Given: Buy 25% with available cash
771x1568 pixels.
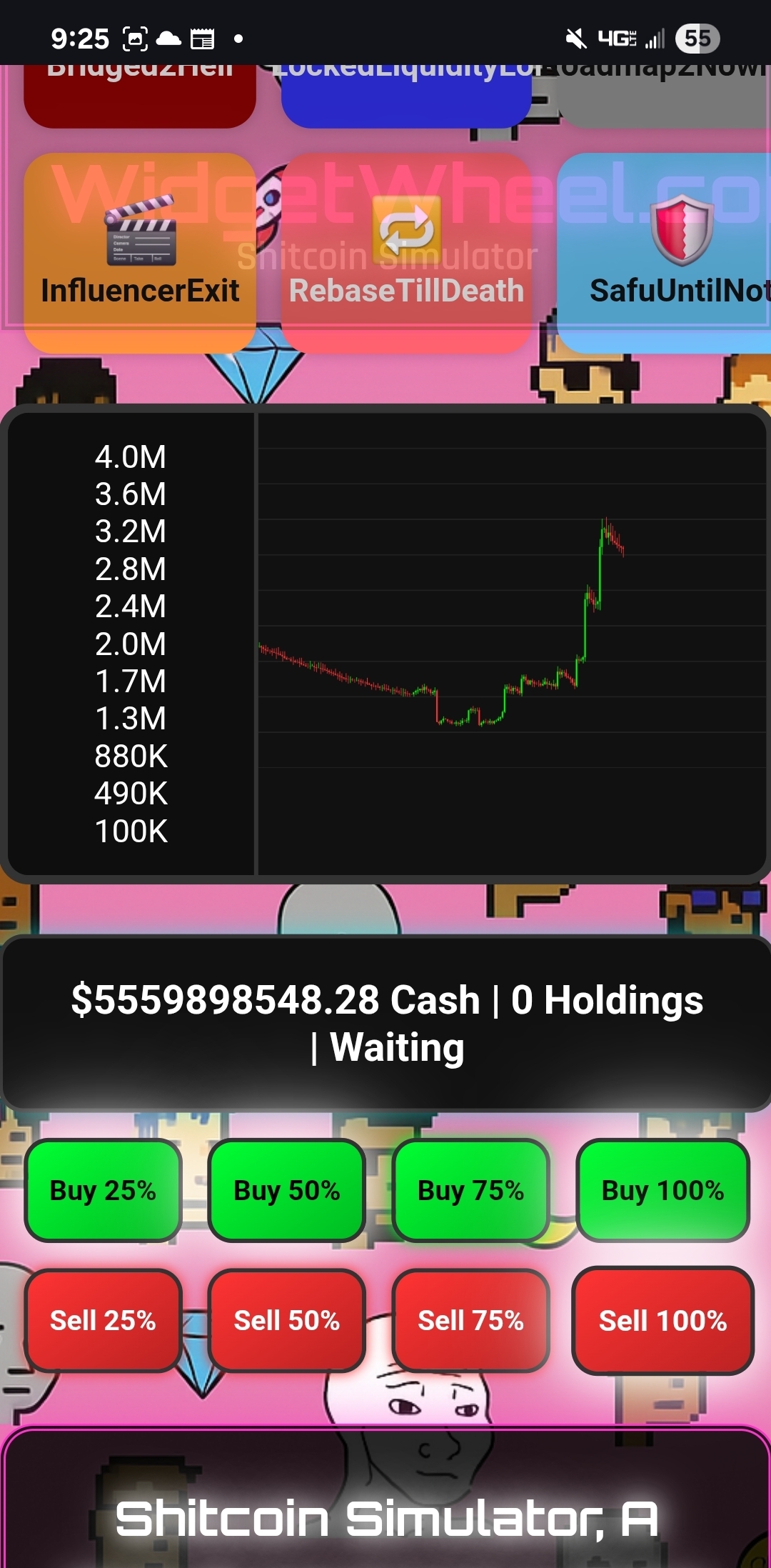Looking at the screenshot, I should [x=103, y=1190].
